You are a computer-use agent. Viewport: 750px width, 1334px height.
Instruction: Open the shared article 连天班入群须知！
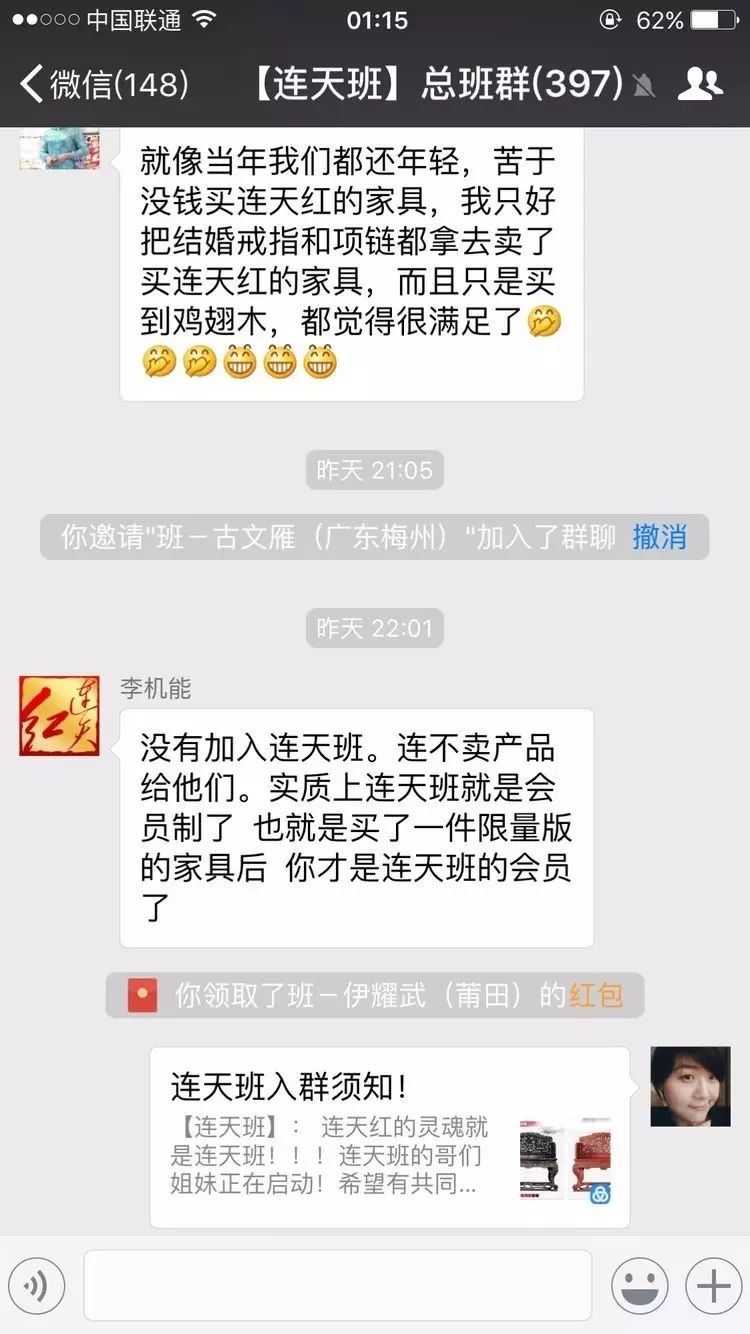coord(390,1137)
